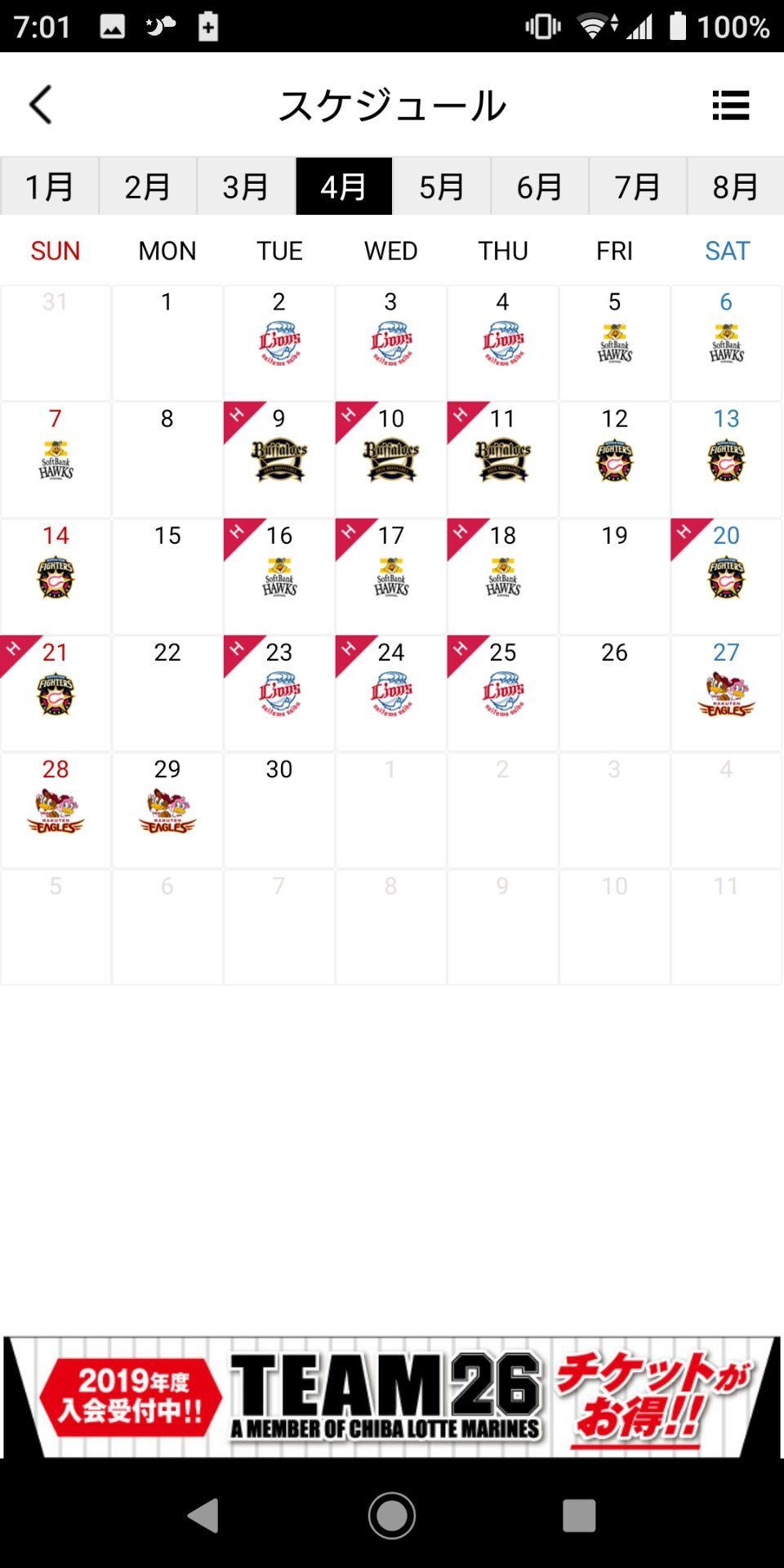
Task: Open April 24 home game versus Lions
Action: click(391, 693)
